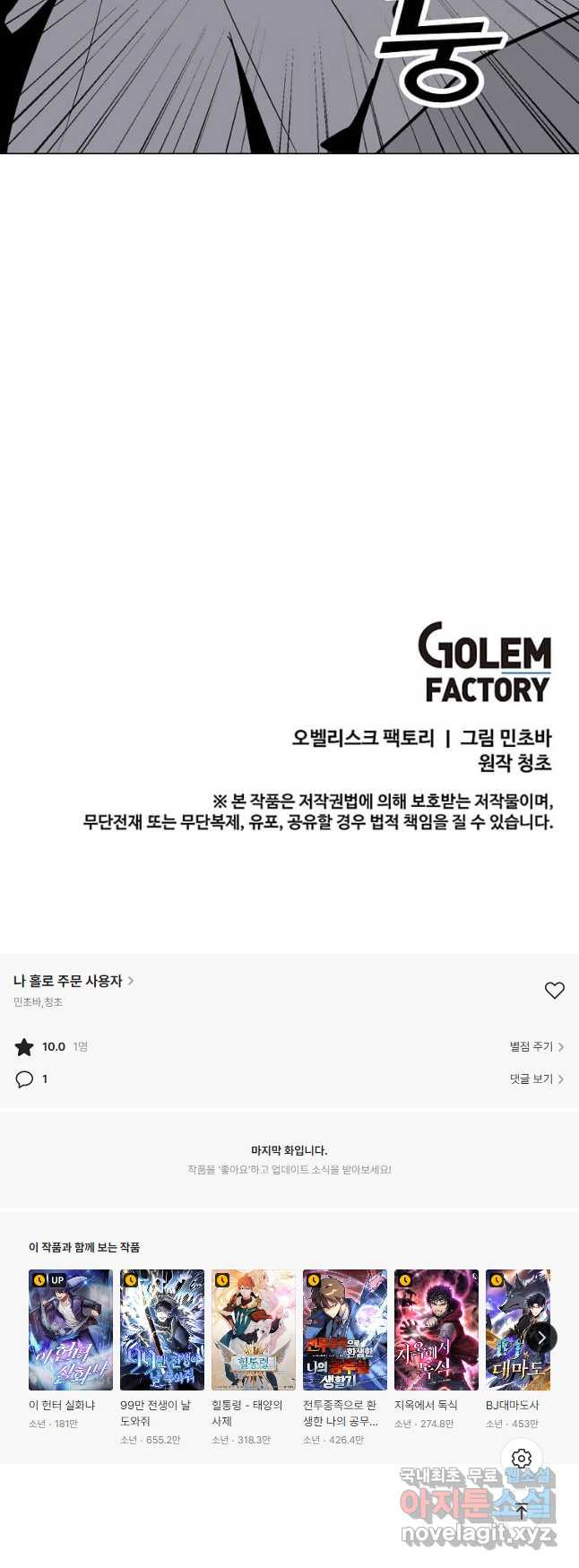Open the 이 헌터 실화냐 card

tap(71, 1329)
